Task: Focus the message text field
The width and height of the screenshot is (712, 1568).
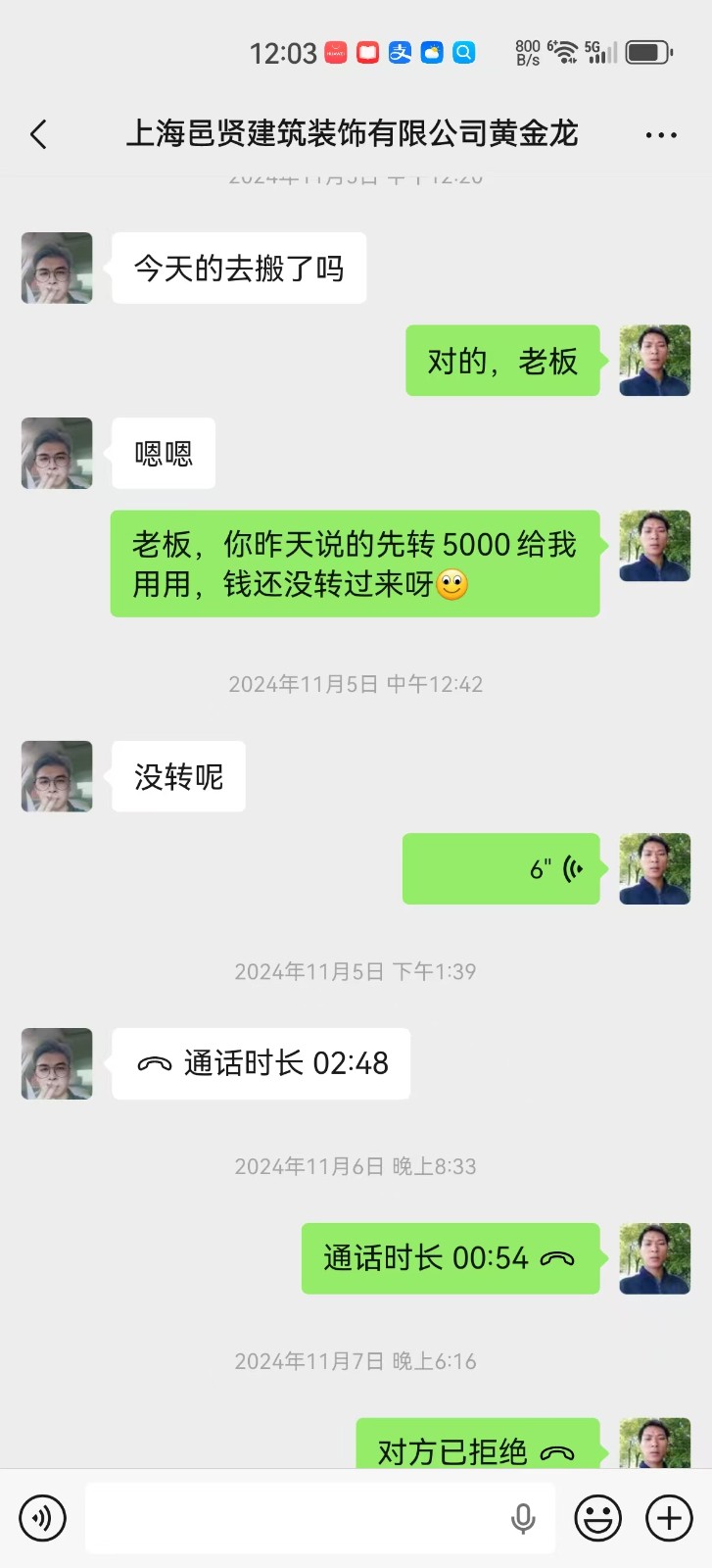Action: [x=294, y=1518]
